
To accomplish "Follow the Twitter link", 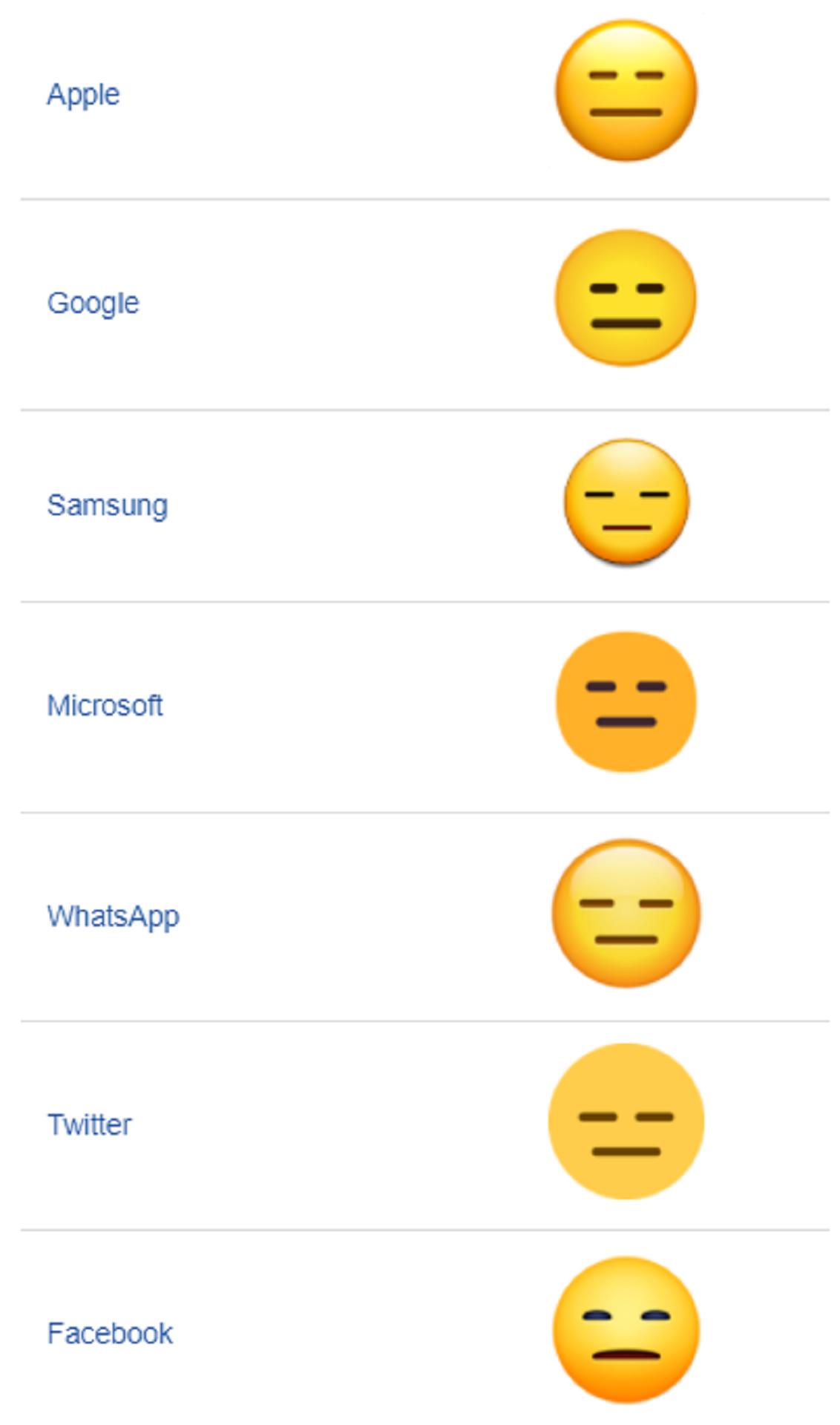I will pyautogui.click(x=89, y=1125).
